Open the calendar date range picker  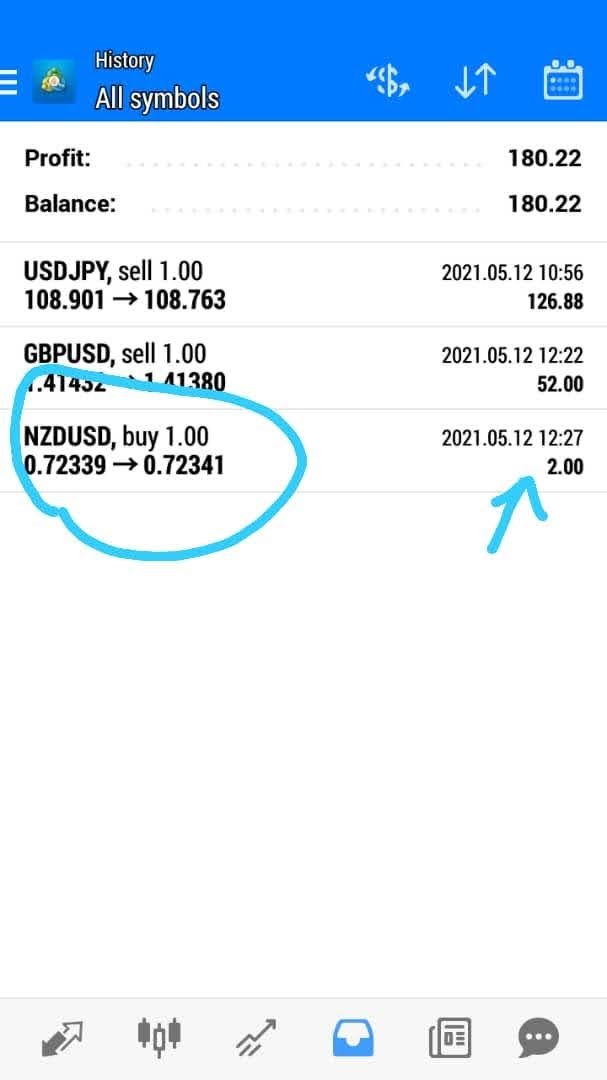tap(562, 81)
